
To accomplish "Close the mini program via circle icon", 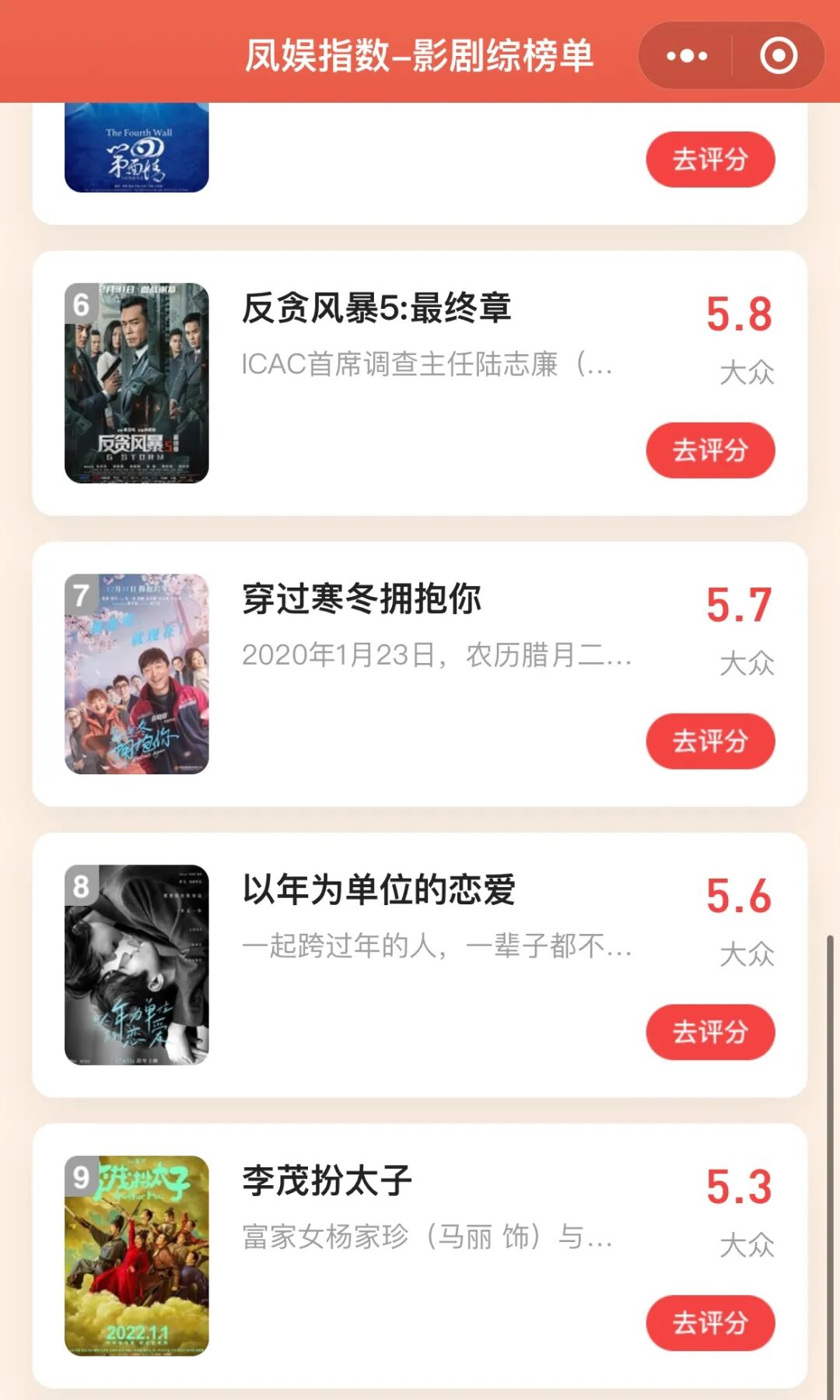I will pyautogui.click(x=779, y=56).
